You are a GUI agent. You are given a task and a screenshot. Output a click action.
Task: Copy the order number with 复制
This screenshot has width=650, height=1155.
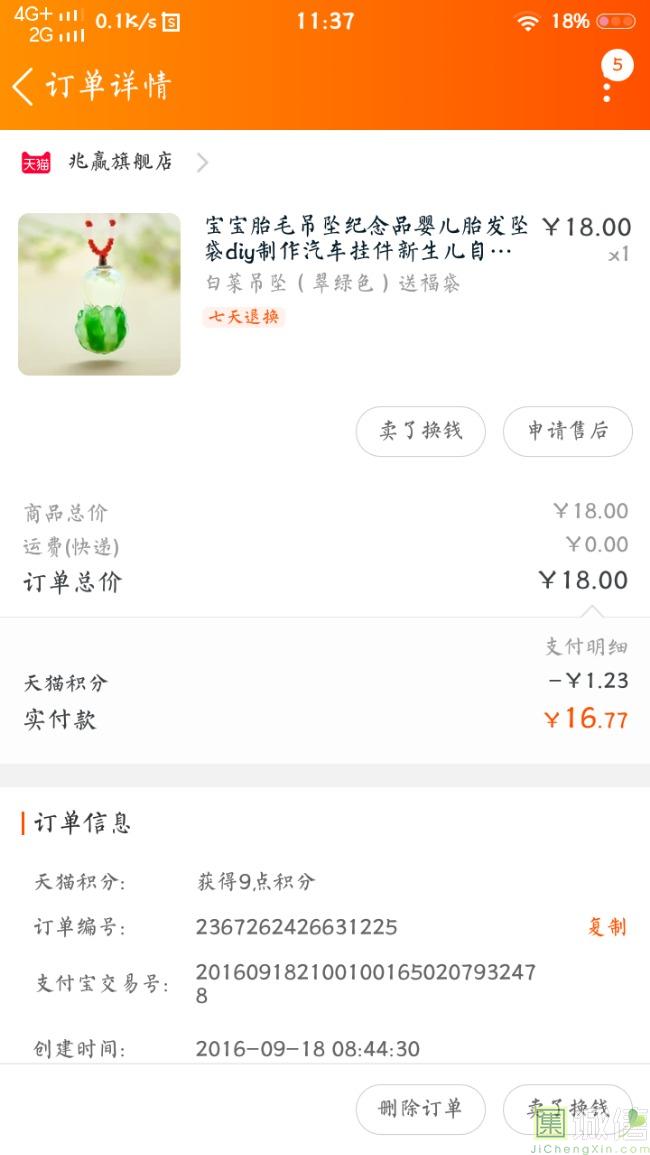606,927
